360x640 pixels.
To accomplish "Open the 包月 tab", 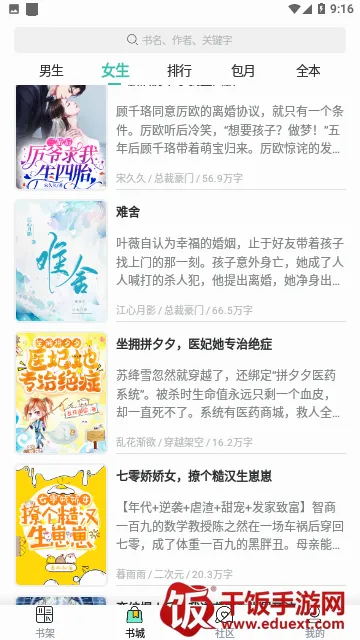I will (x=243, y=71).
